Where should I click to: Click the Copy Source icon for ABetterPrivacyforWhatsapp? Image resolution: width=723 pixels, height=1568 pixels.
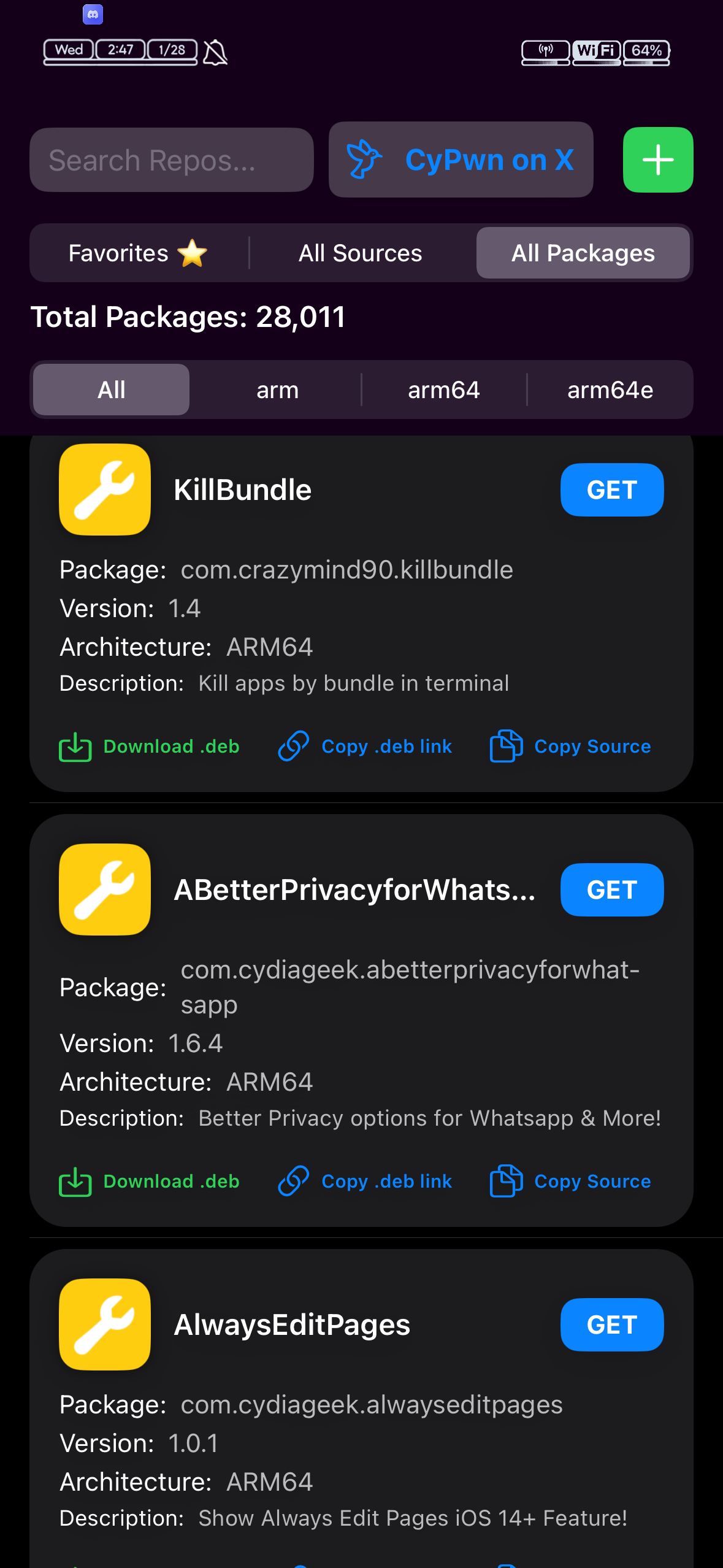click(505, 1181)
